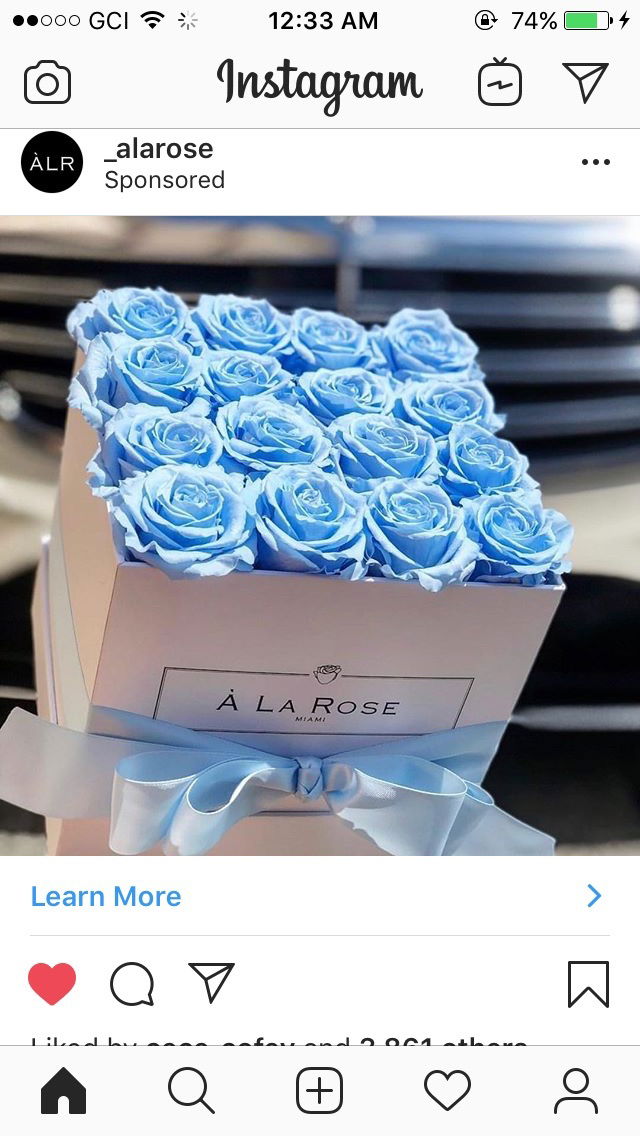Tap Learn More on the ad
640x1136 pixels.
106,896
